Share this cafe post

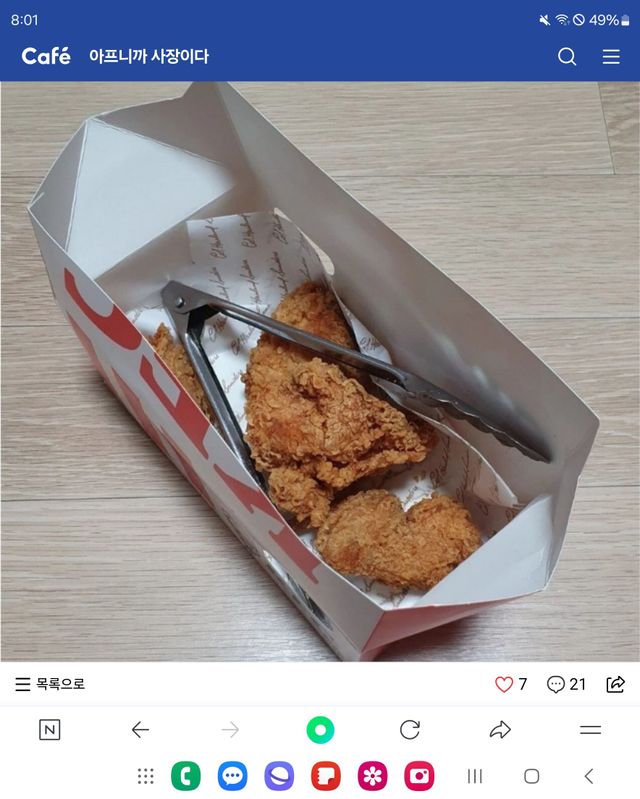click(616, 684)
